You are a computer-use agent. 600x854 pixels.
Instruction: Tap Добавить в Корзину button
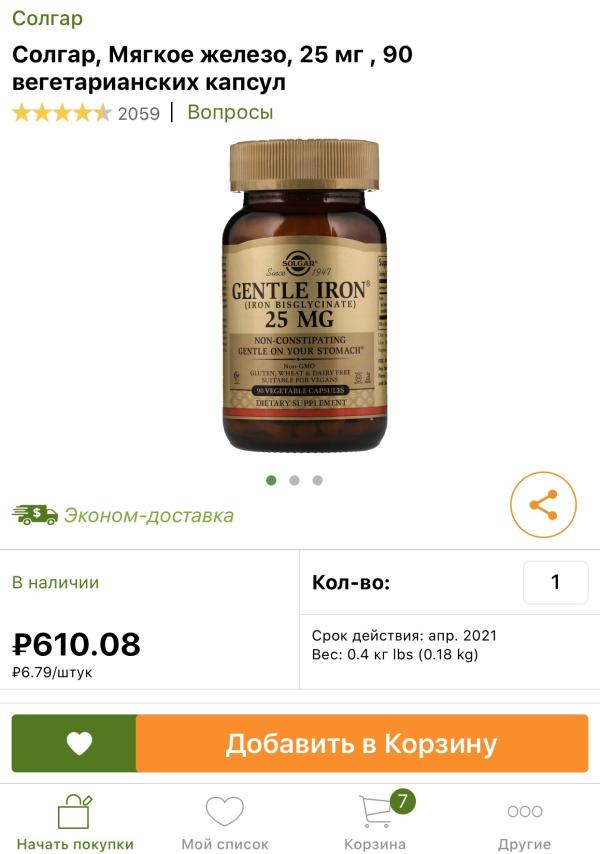click(361, 743)
